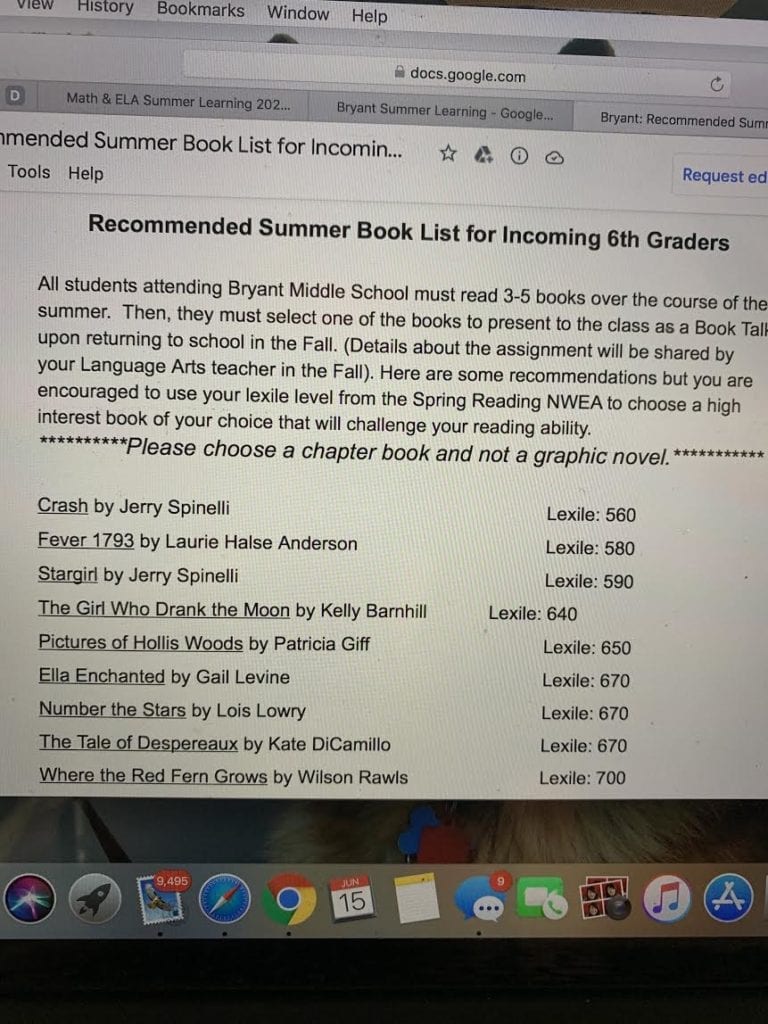Open the Bookmarks menu
The width and height of the screenshot is (768, 1024).
pyautogui.click(x=200, y=10)
